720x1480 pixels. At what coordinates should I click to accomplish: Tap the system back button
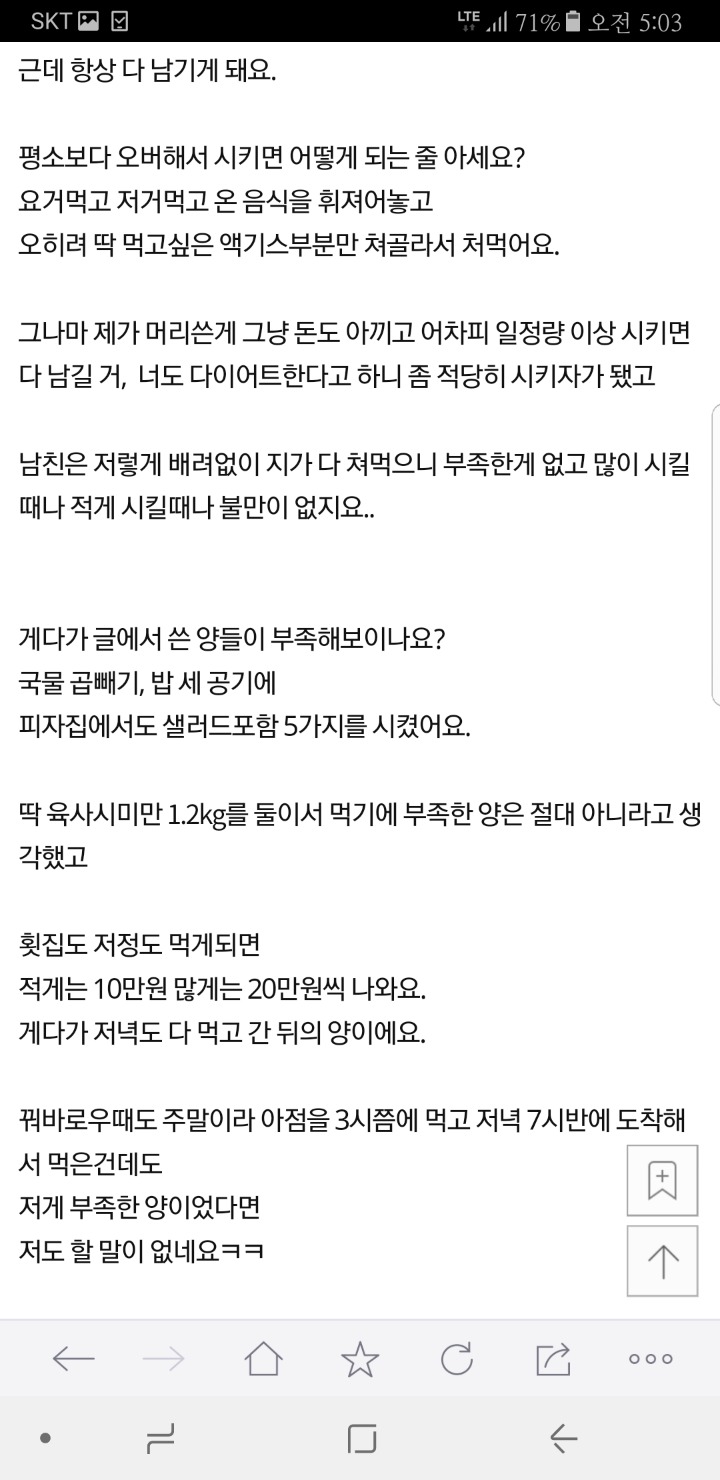point(563,1438)
